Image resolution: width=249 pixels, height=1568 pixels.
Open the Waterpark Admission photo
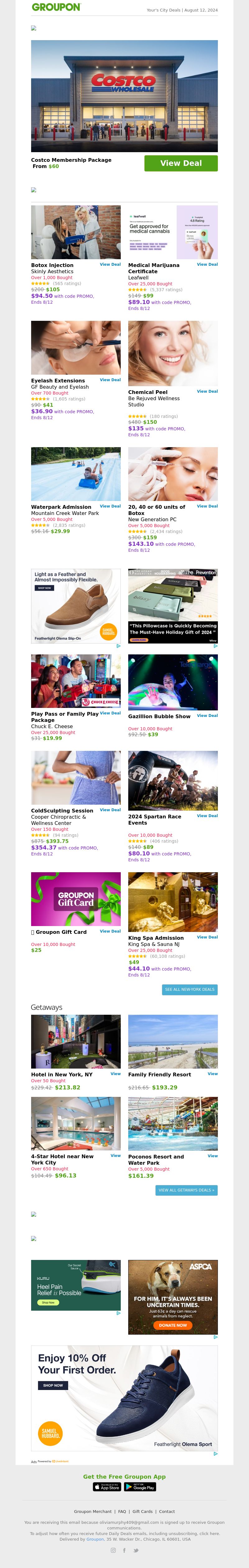(76, 474)
